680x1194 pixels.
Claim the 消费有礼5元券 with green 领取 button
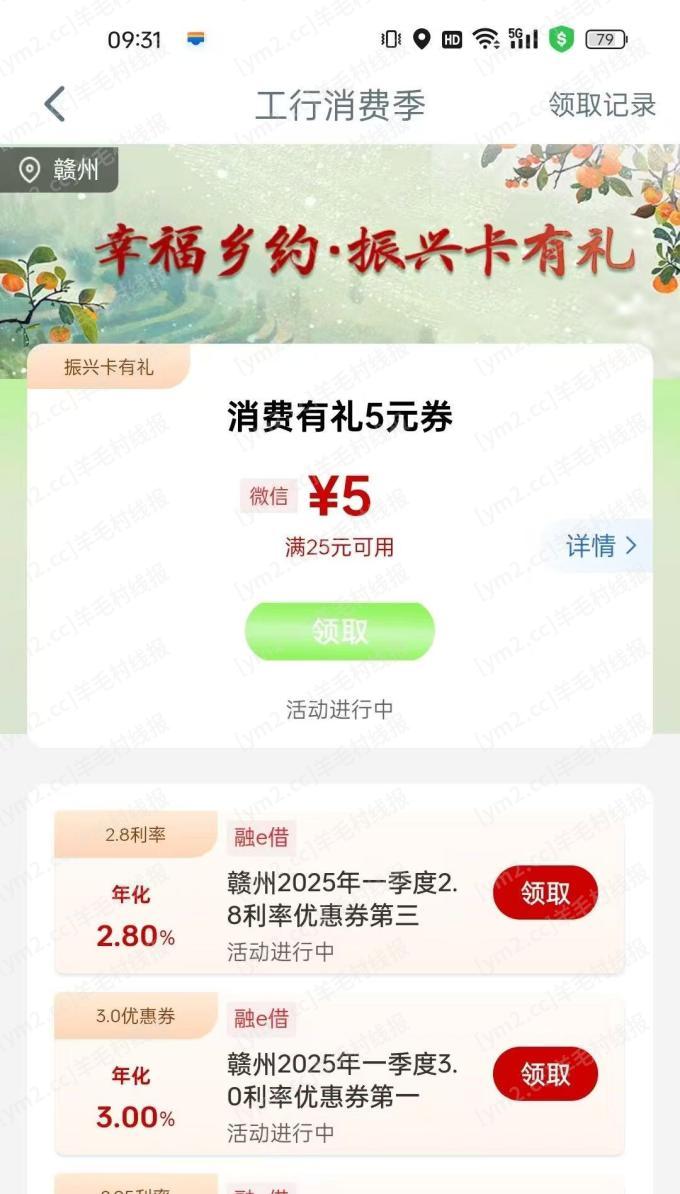tap(340, 631)
